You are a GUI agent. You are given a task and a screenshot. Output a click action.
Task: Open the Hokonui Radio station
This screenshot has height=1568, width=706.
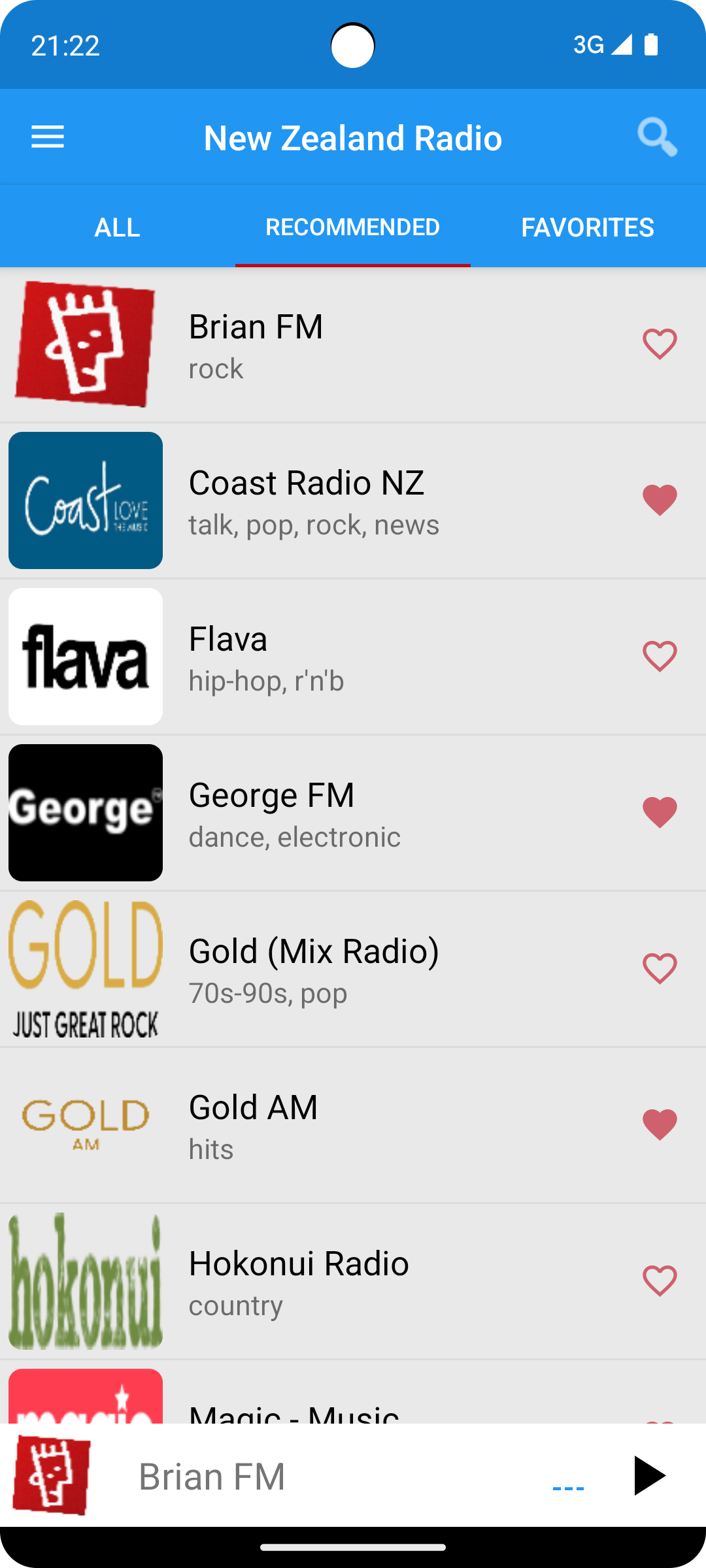click(x=353, y=1281)
